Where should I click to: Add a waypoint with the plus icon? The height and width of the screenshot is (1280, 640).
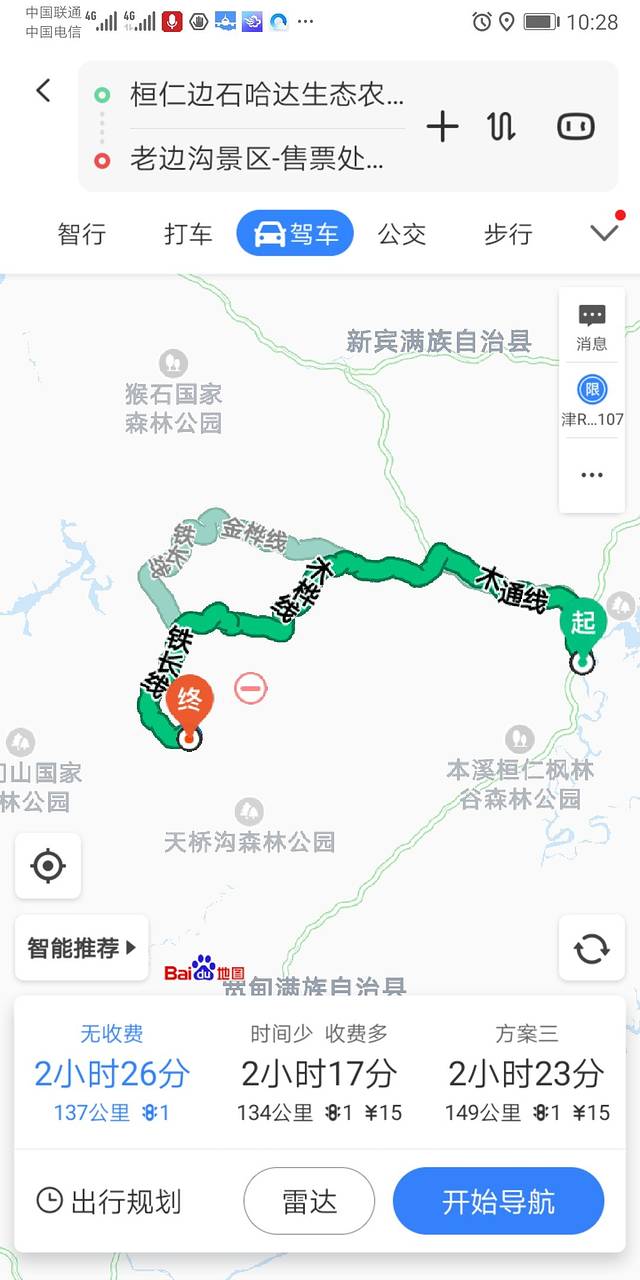[442, 126]
